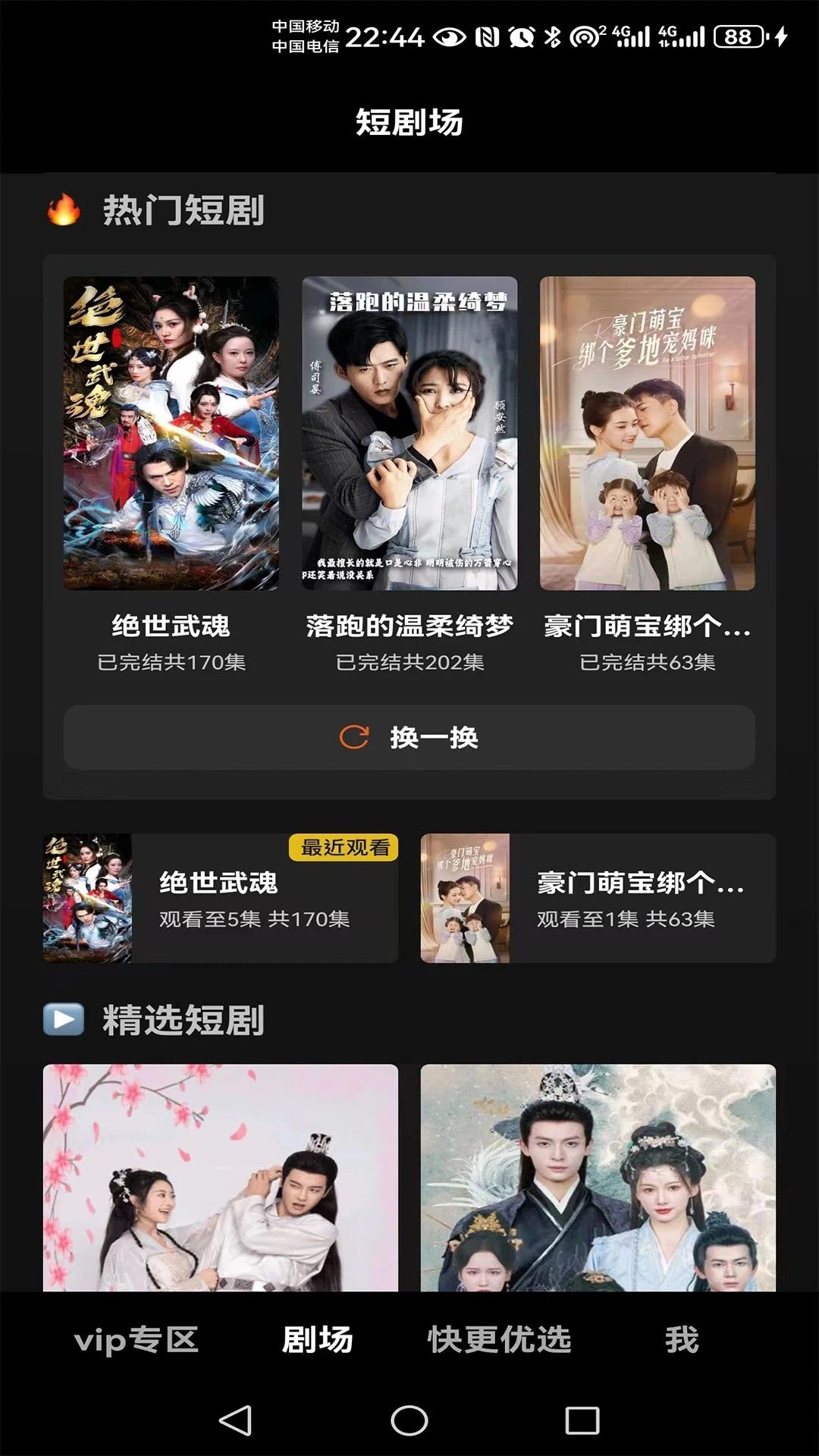Open the 绝世武魂 poster in 热门短剧
The width and height of the screenshot is (819, 1456).
pyautogui.click(x=171, y=433)
